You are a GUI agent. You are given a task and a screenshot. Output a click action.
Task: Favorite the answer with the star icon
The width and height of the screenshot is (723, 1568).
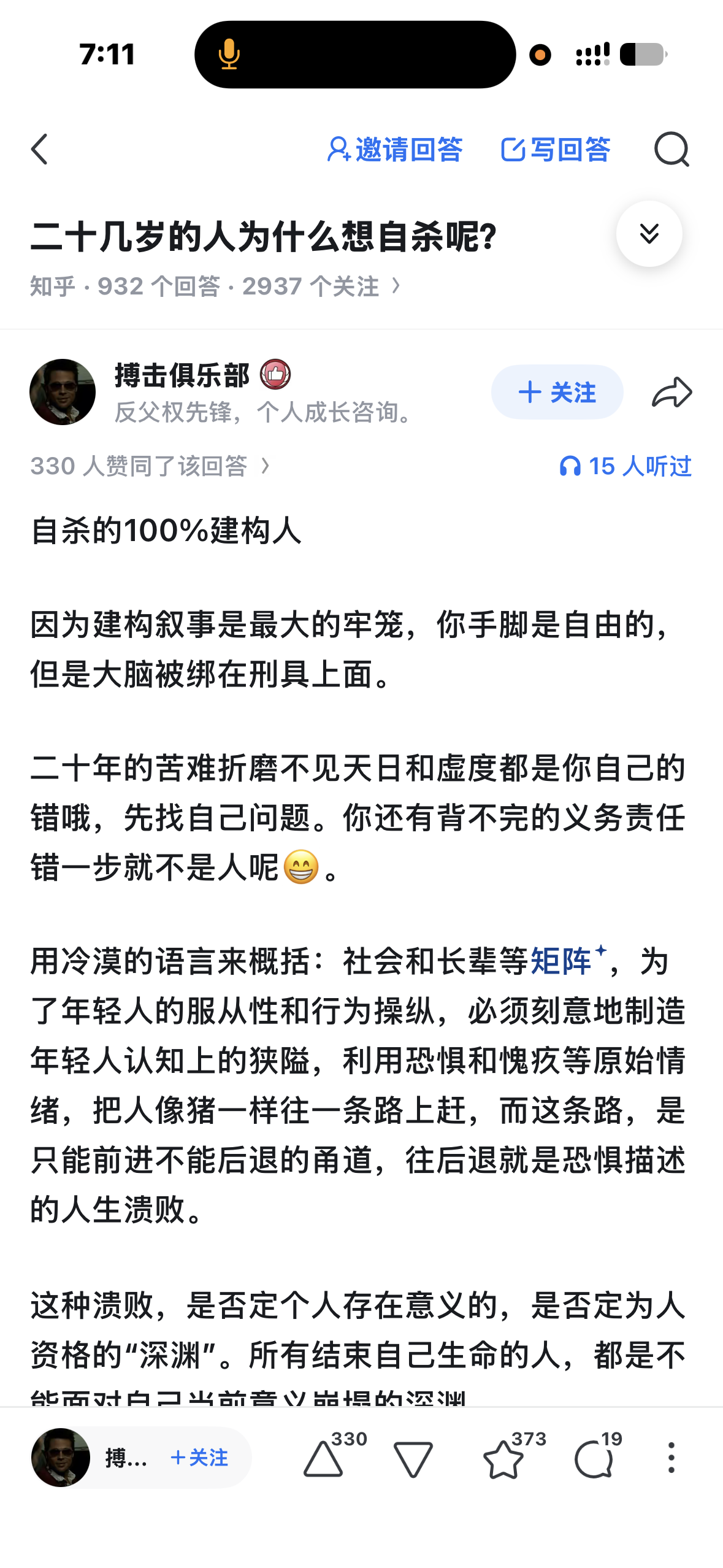(503, 1458)
